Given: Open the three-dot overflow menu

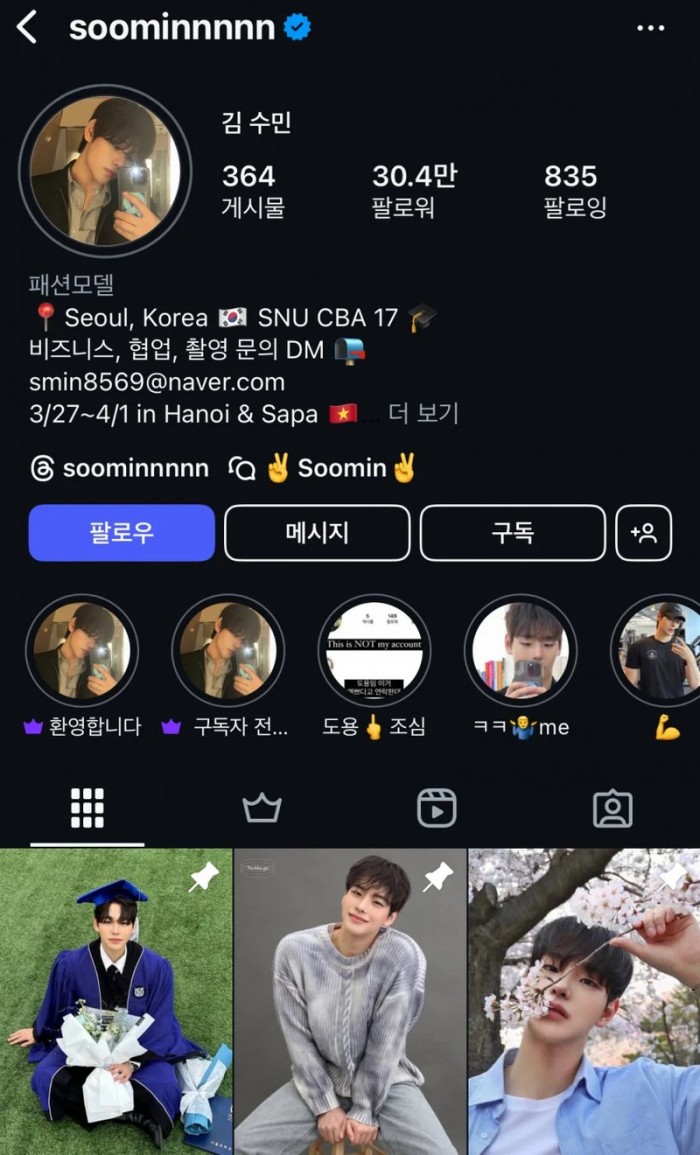Looking at the screenshot, I should pyautogui.click(x=650, y=28).
